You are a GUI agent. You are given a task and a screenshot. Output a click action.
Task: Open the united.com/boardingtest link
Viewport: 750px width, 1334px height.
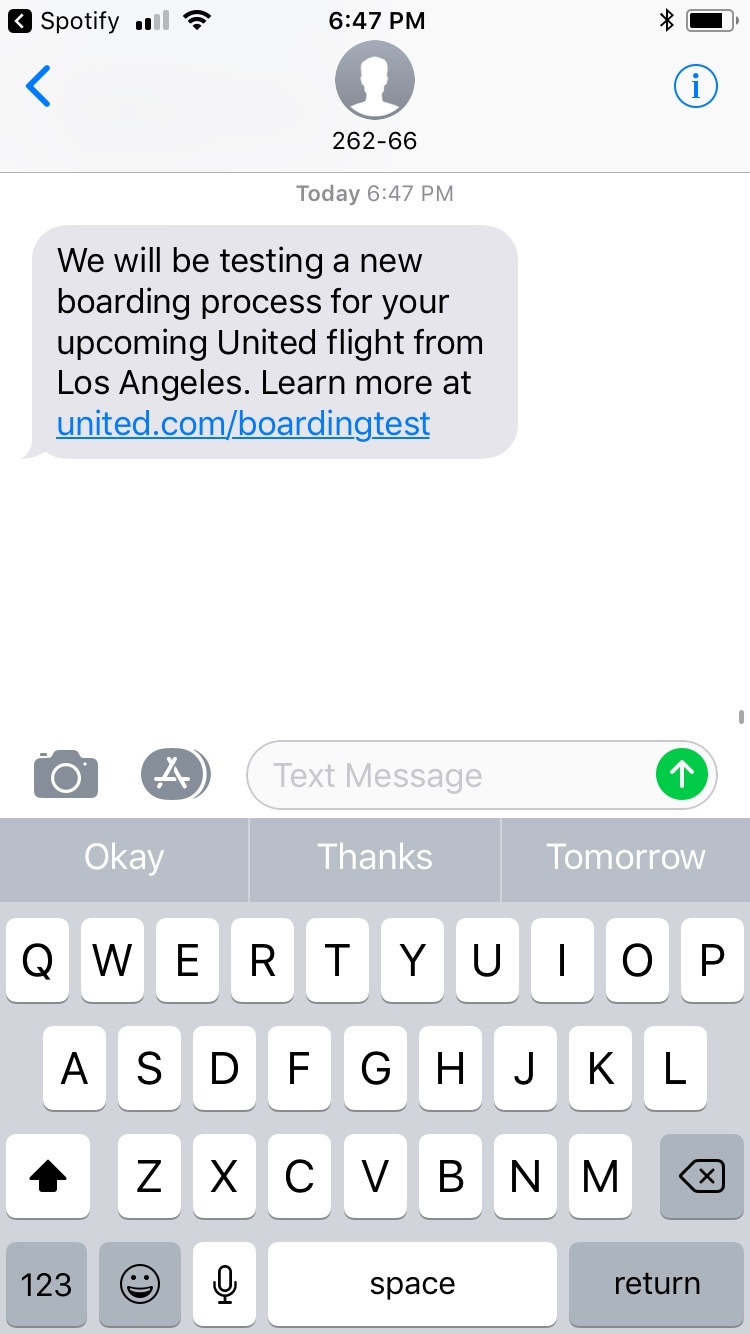point(243,424)
